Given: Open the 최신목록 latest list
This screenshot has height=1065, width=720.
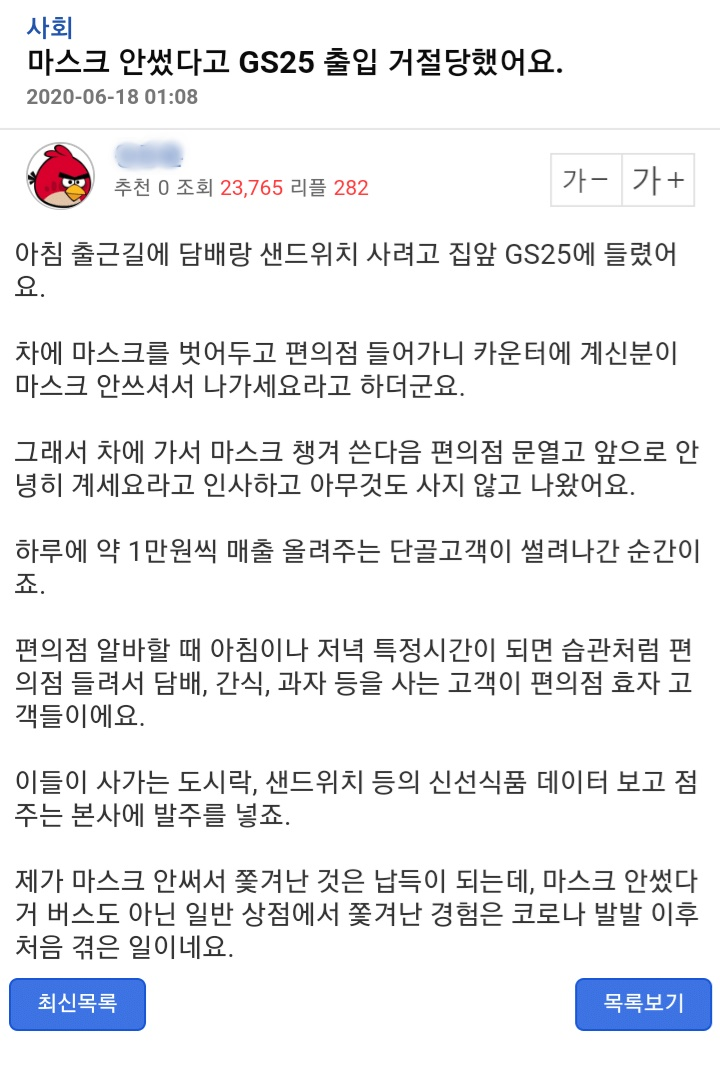Looking at the screenshot, I should [x=77, y=1003].
